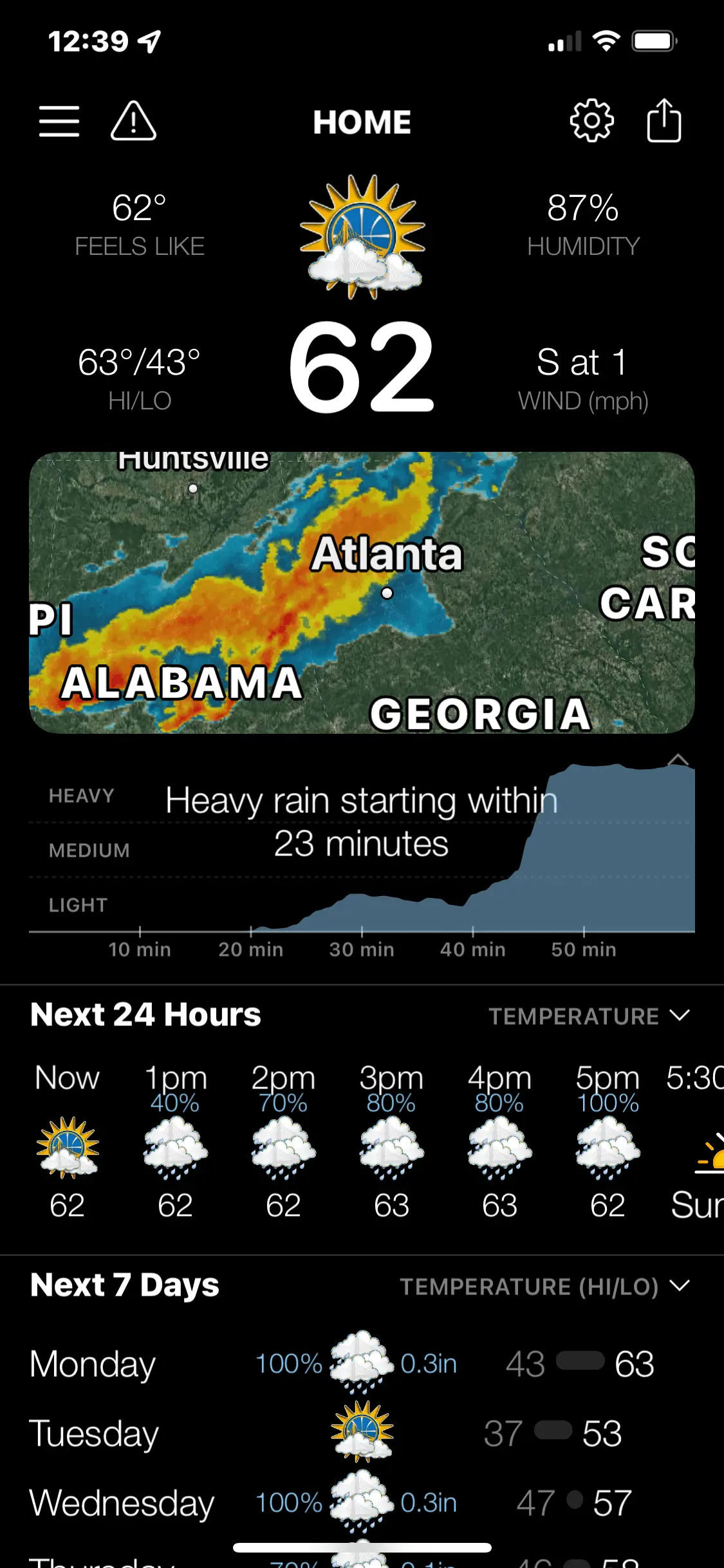Open the hamburger menu
The image size is (724, 1568).
tap(59, 121)
